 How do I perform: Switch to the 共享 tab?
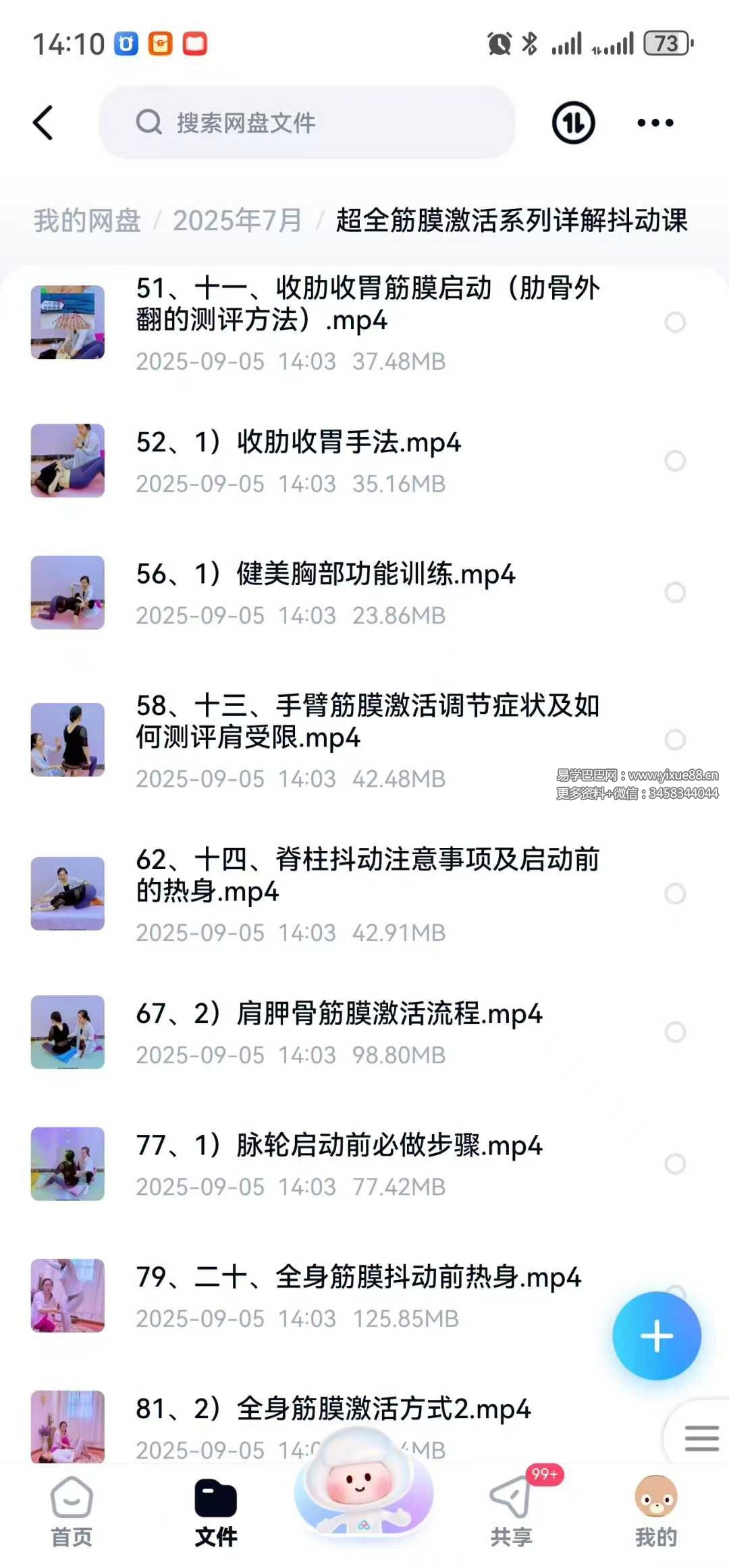[511, 1511]
